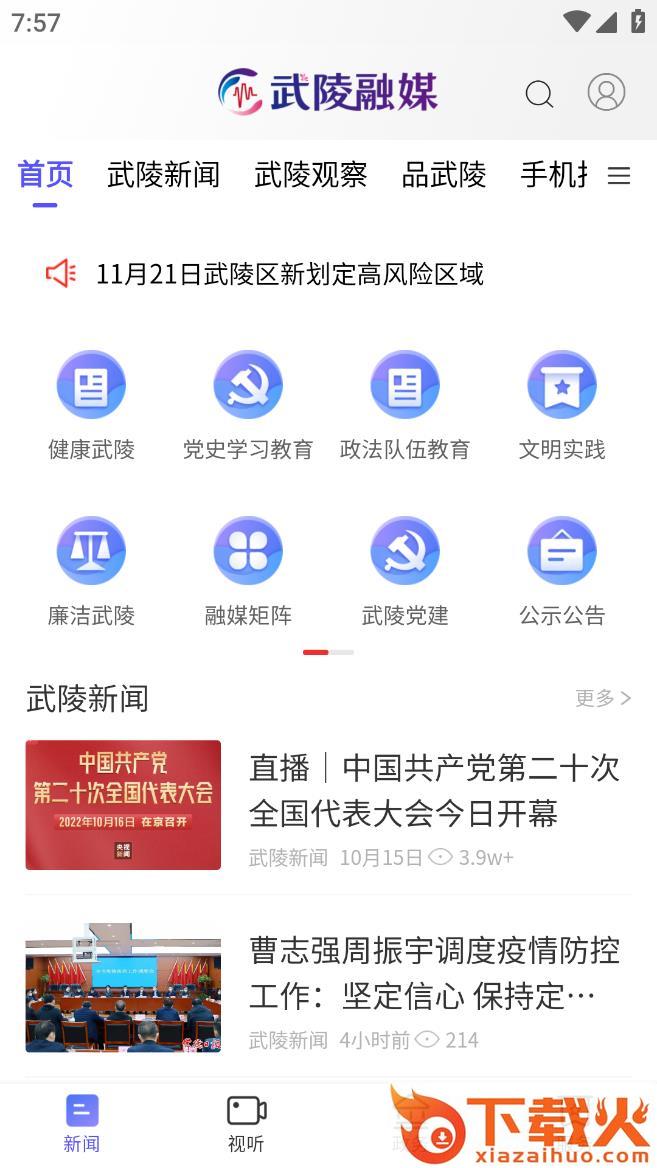
Task: Select the 品武陵 top tab
Action: point(444,175)
